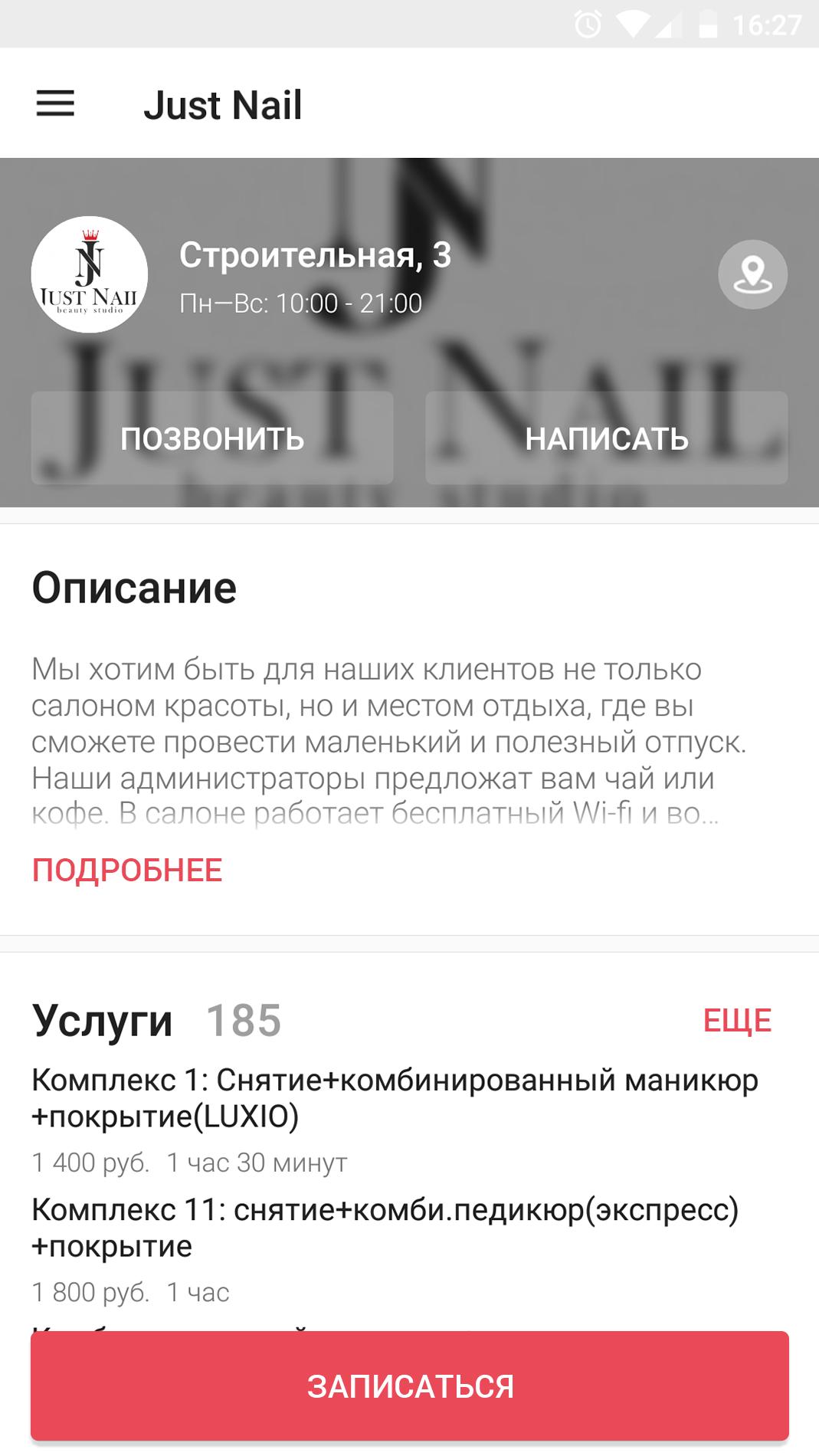Show all services with ЕЩЕ
The width and height of the screenshot is (819, 1456).
click(737, 1019)
